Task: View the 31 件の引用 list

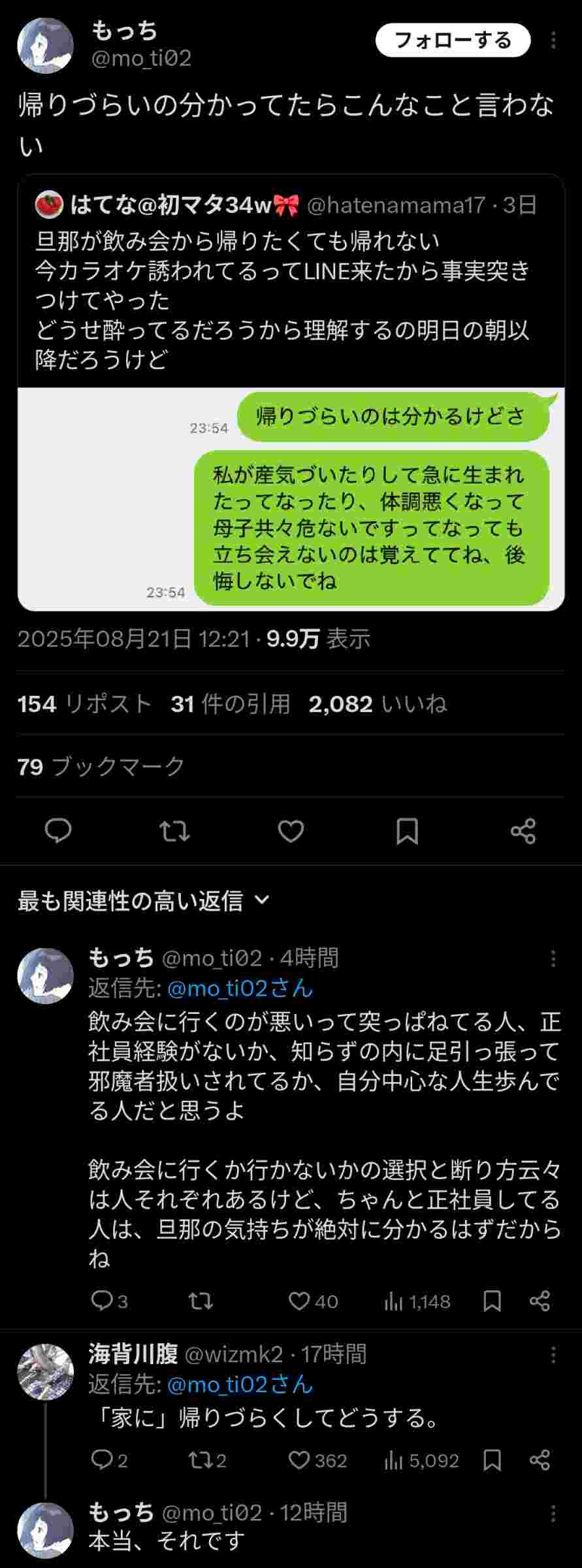Action: pyautogui.click(x=231, y=704)
